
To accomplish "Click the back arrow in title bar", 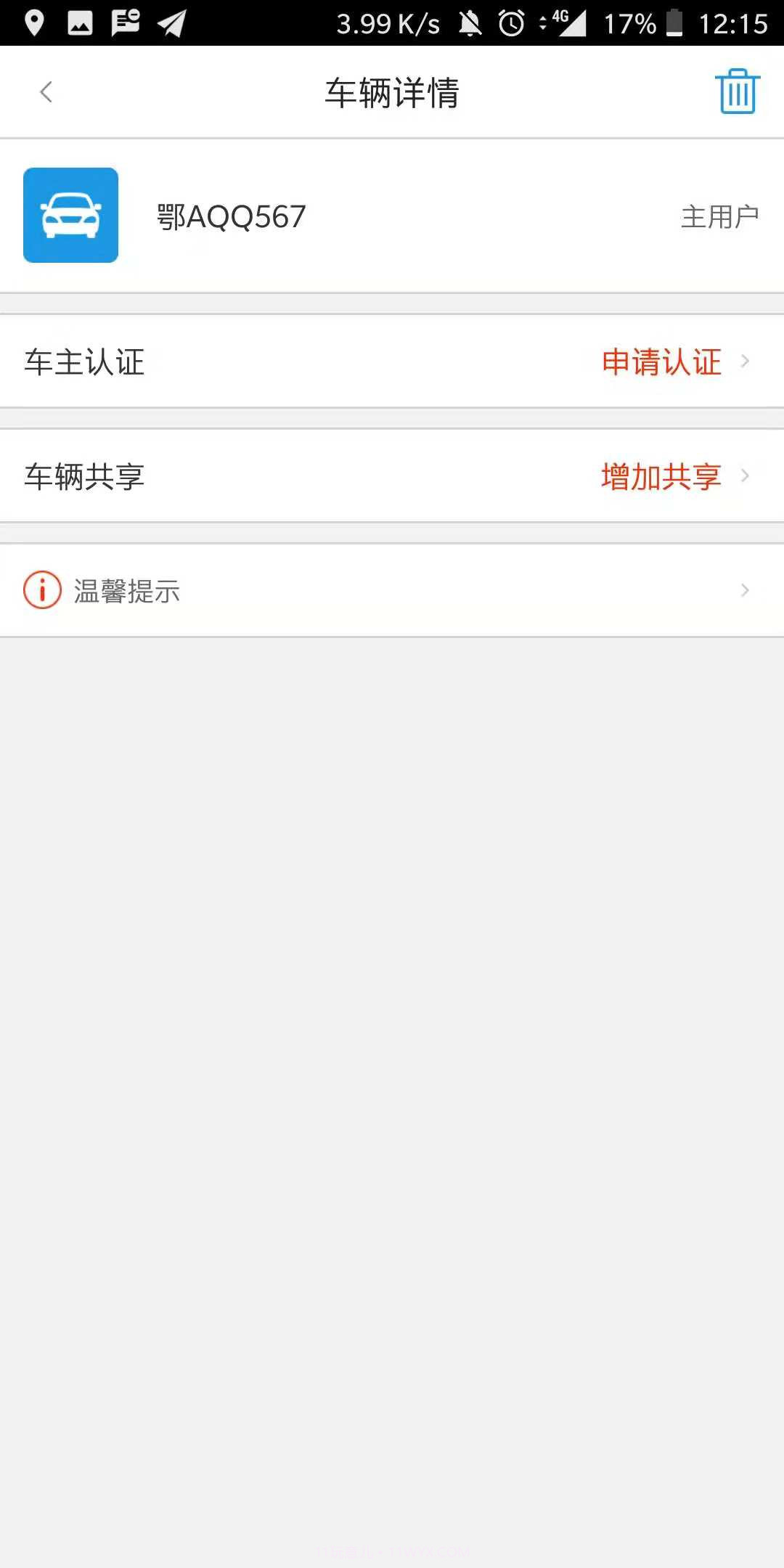I will coord(46,92).
